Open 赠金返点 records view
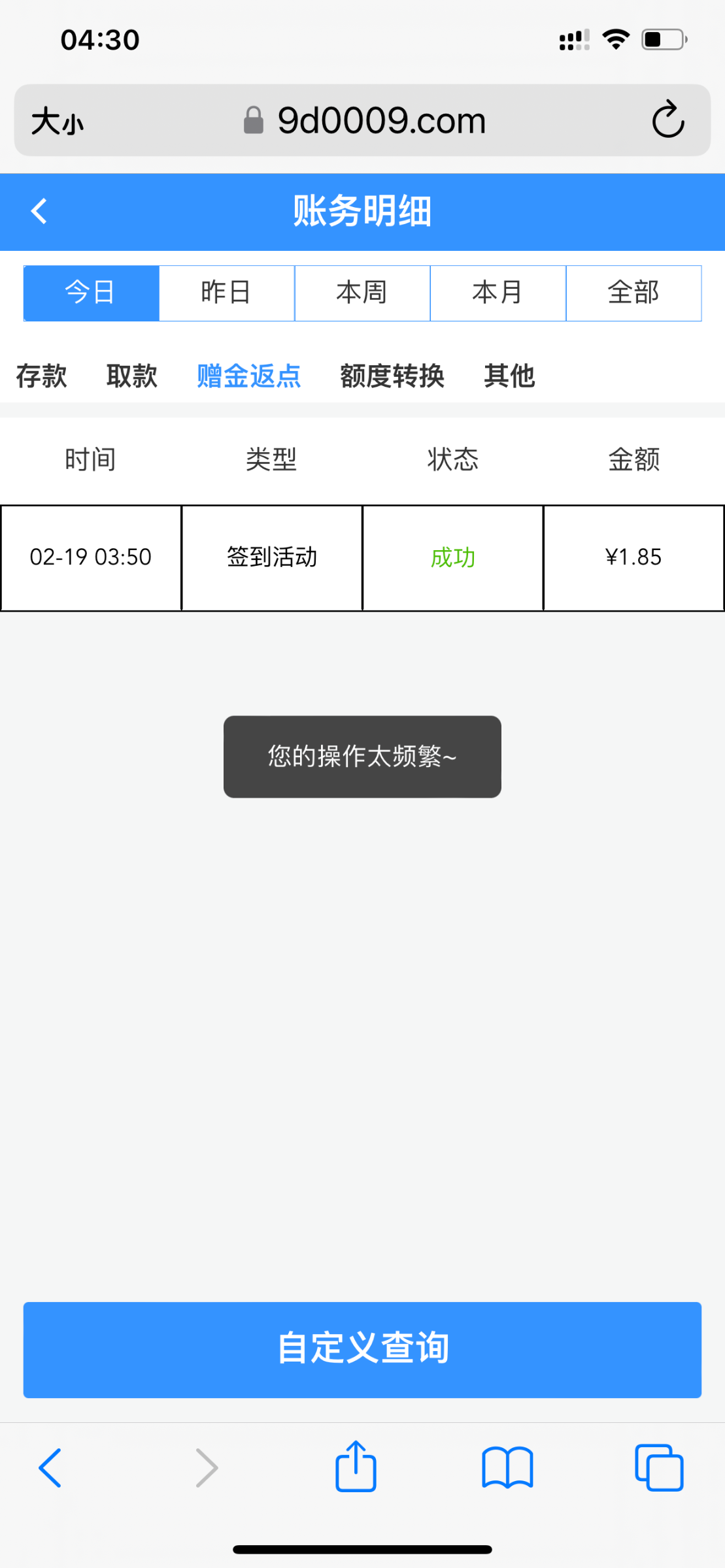The width and height of the screenshot is (725, 1568). tap(248, 376)
